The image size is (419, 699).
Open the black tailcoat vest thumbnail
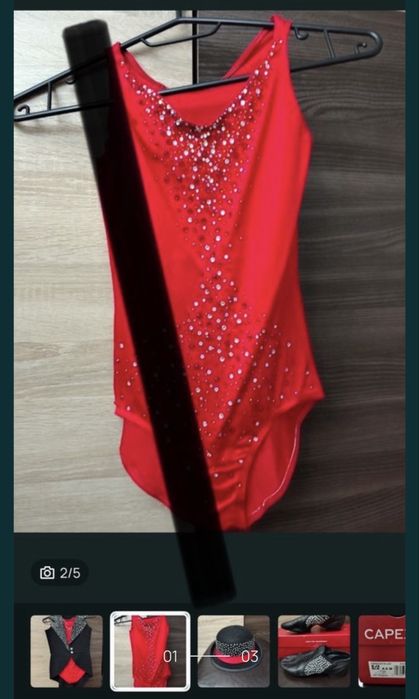click(x=66, y=651)
